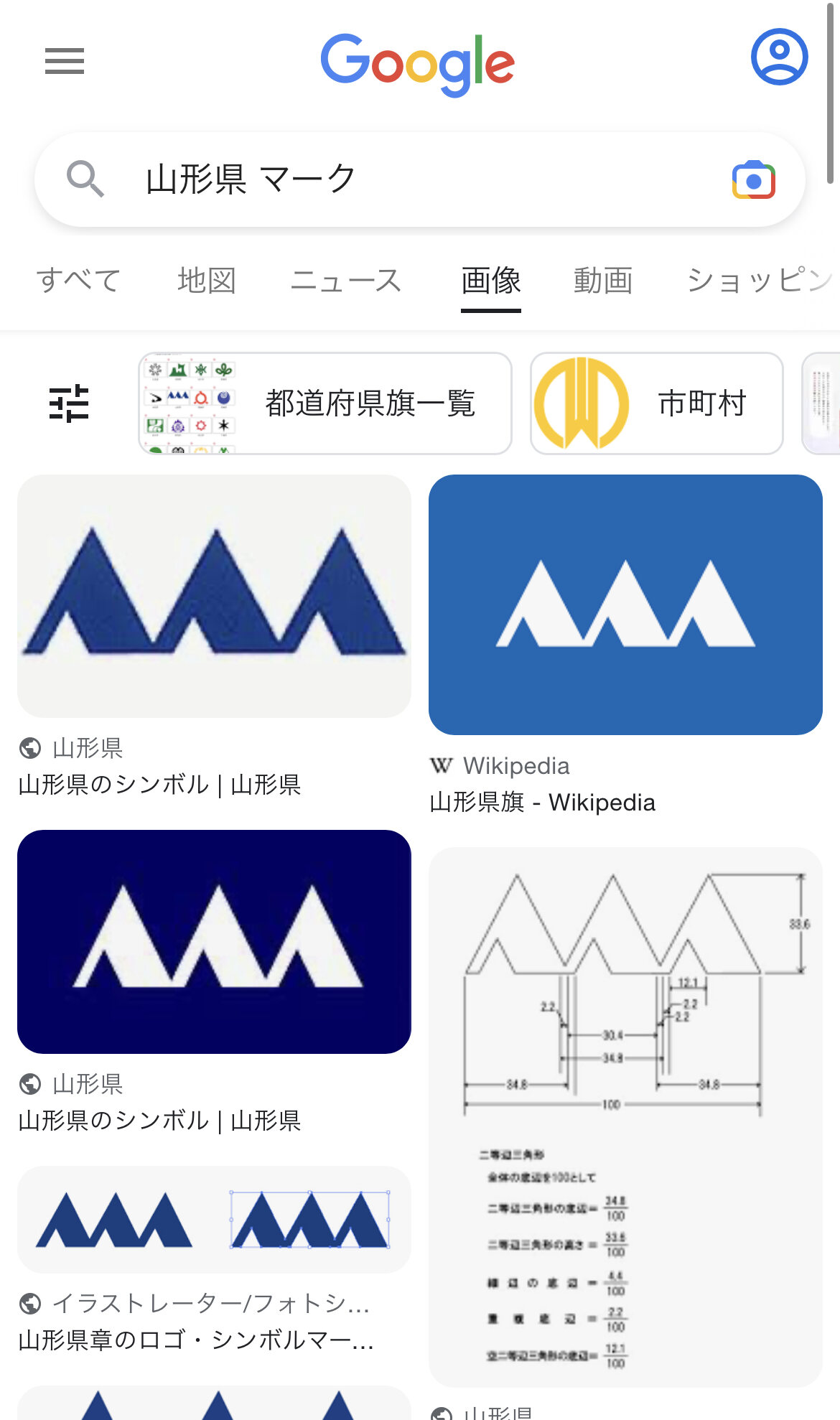This screenshot has width=840, height=1420.
Task: Switch to the ニュース tab
Action: [x=346, y=280]
